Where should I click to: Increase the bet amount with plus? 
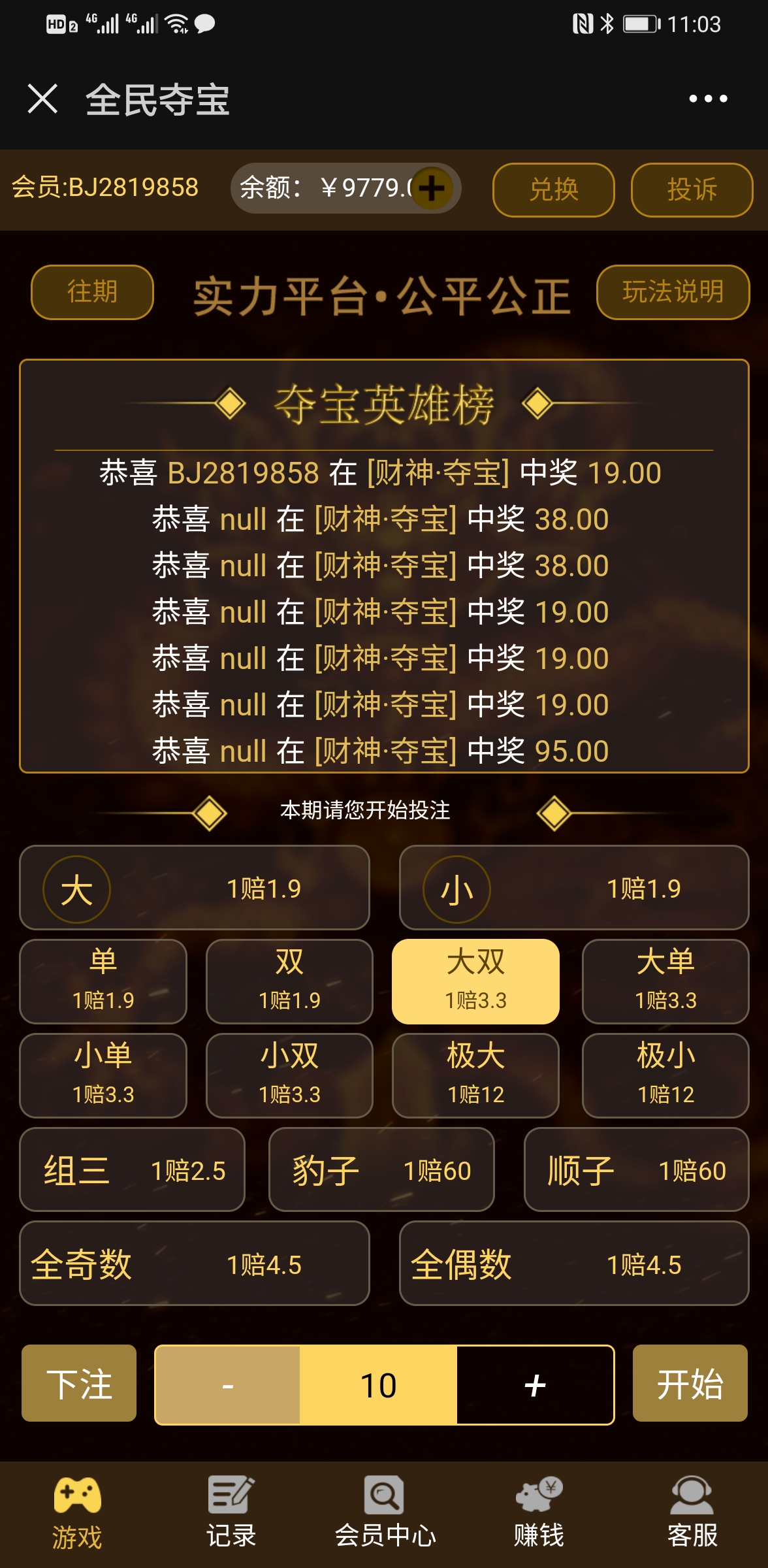(x=535, y=1385)
